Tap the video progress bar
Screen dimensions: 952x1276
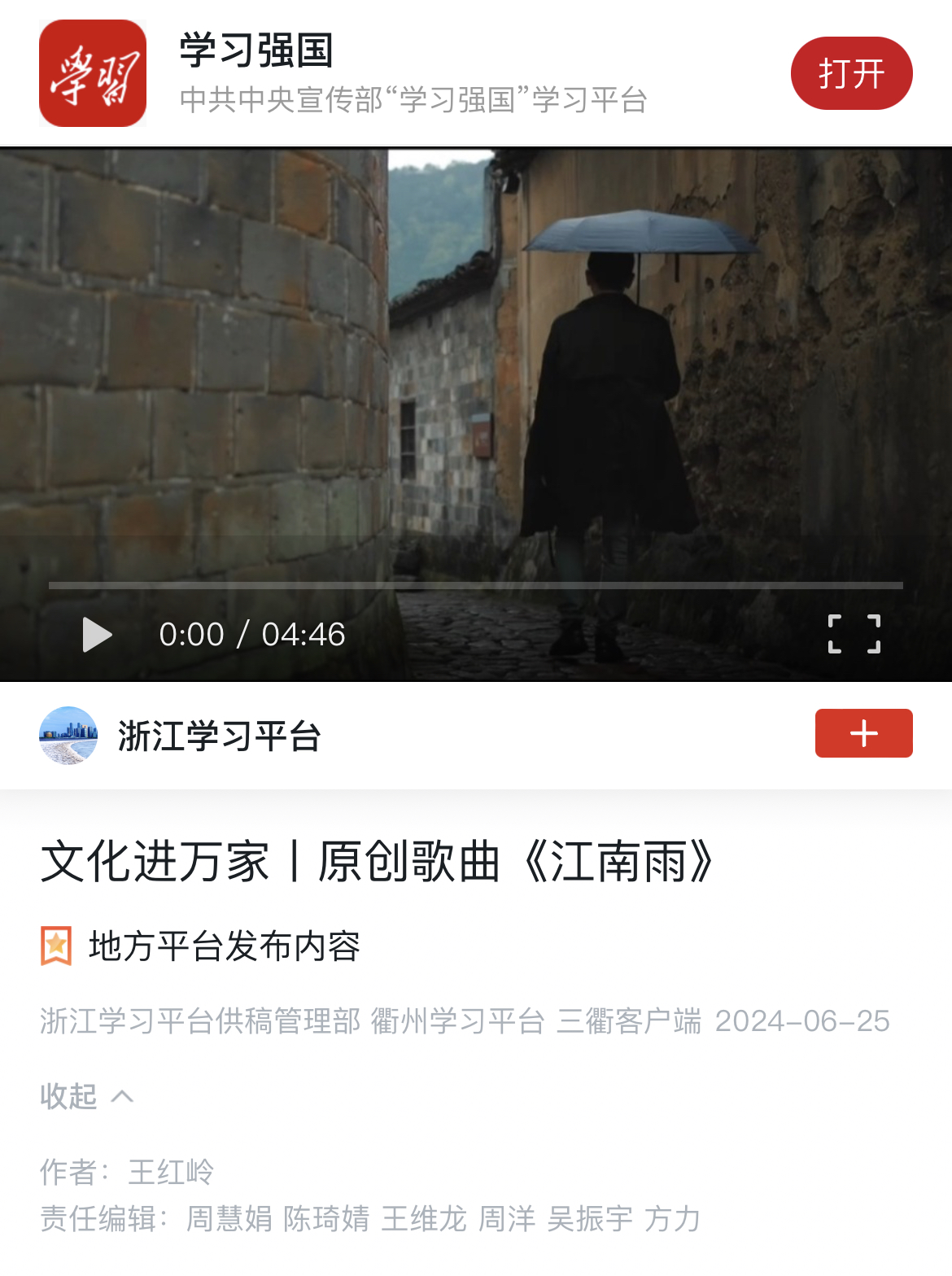click(x=476, y=585)
